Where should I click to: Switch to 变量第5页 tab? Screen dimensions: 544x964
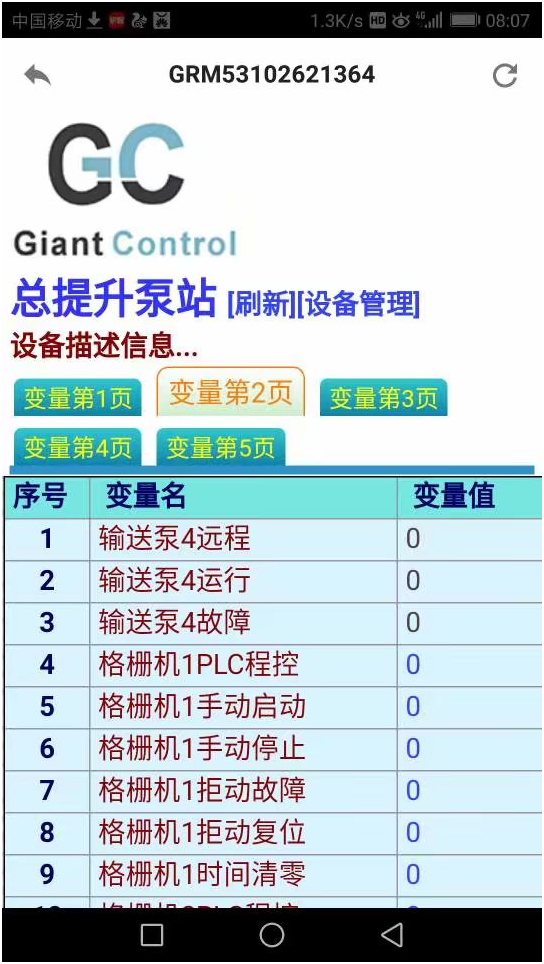coord(220,447)
